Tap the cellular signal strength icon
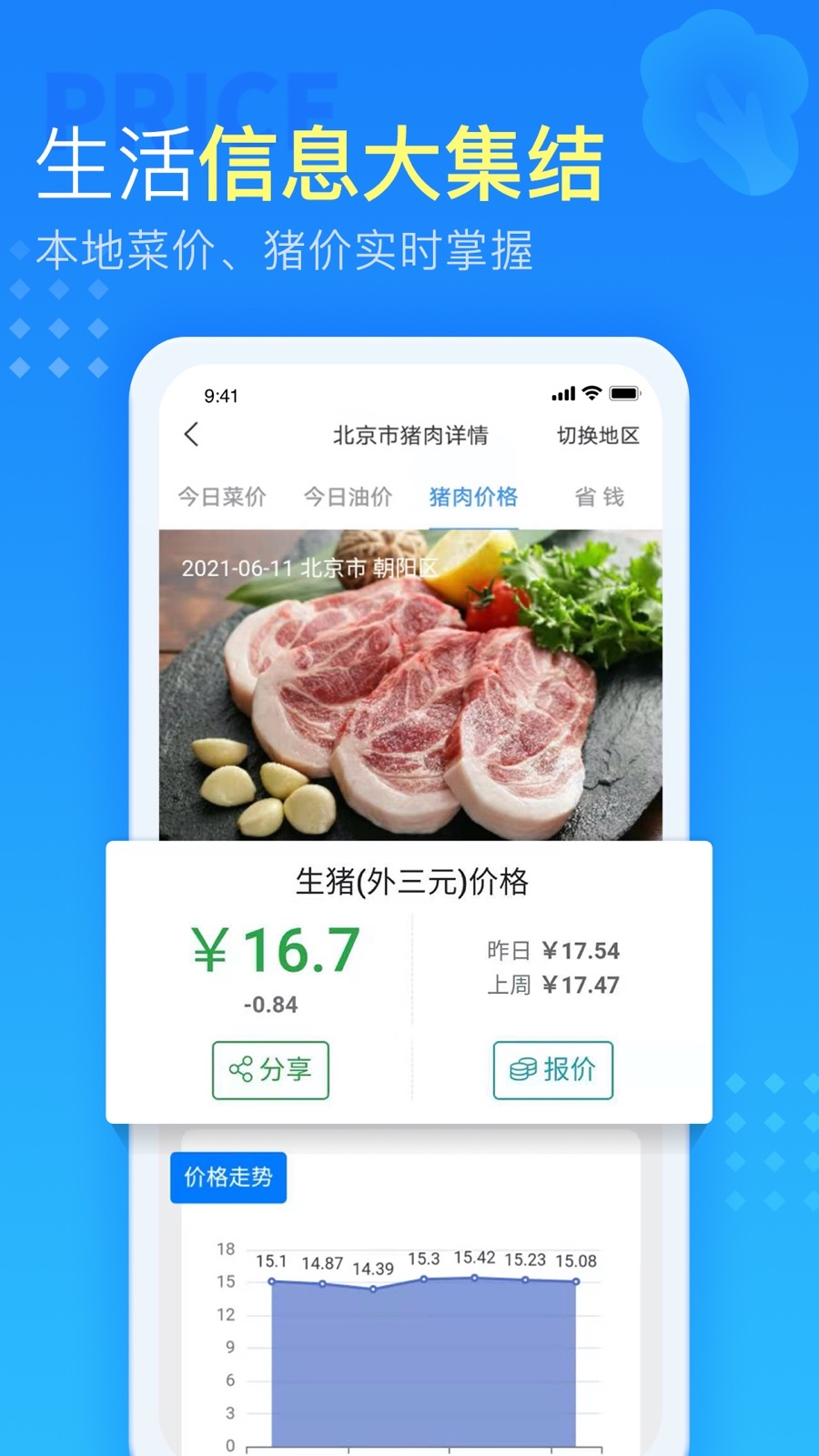 (x=564, y=394)
